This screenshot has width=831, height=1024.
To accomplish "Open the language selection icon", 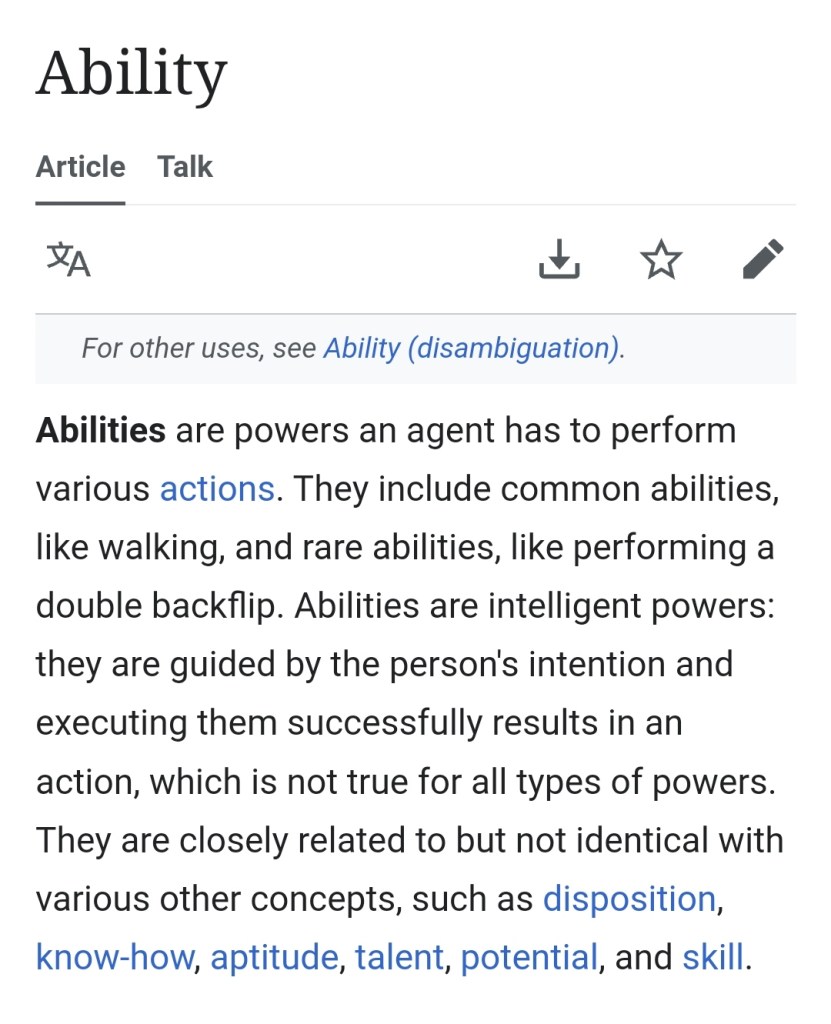I will pos(68,260).
